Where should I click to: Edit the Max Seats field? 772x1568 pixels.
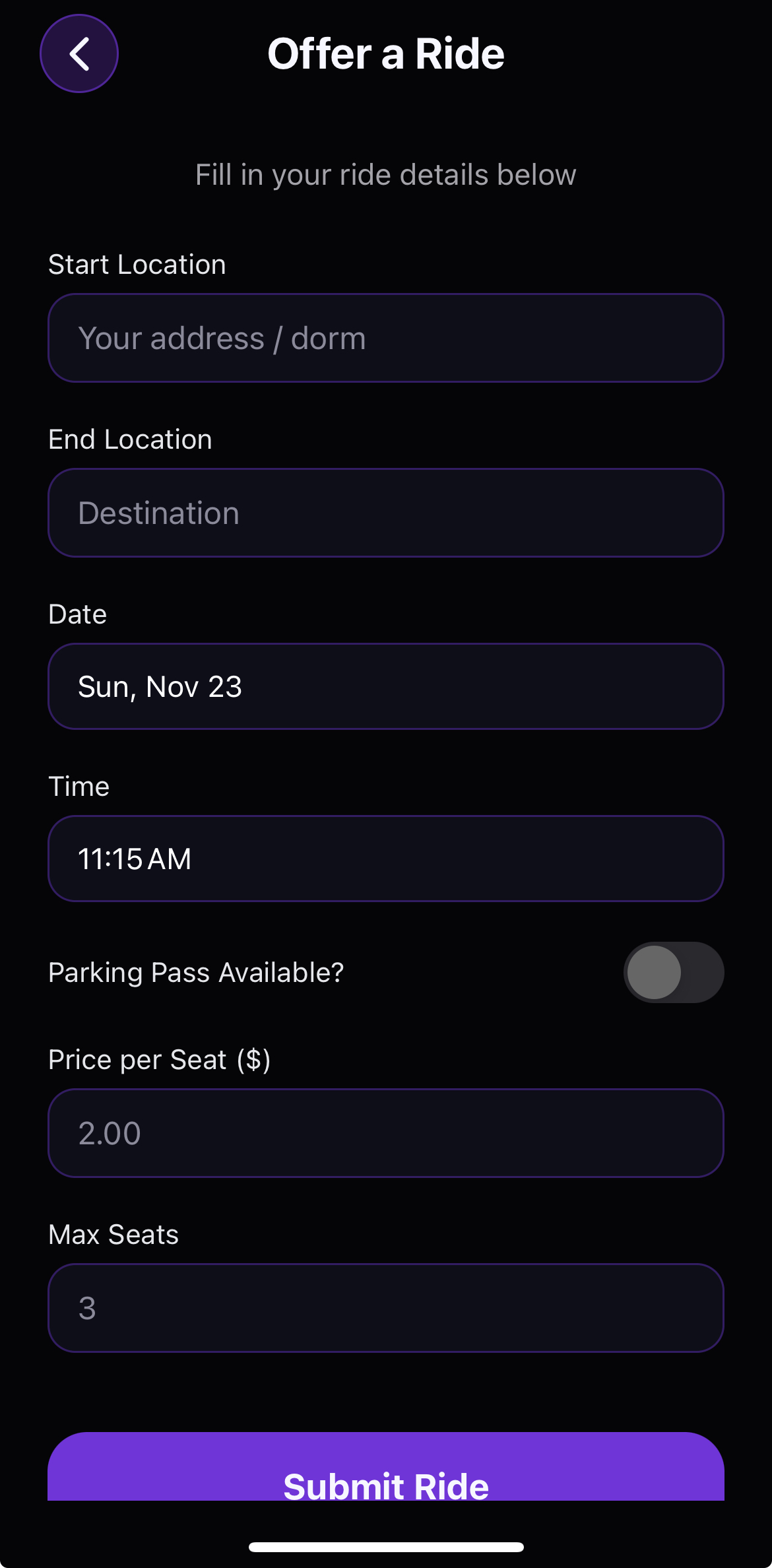point(385,1308)
